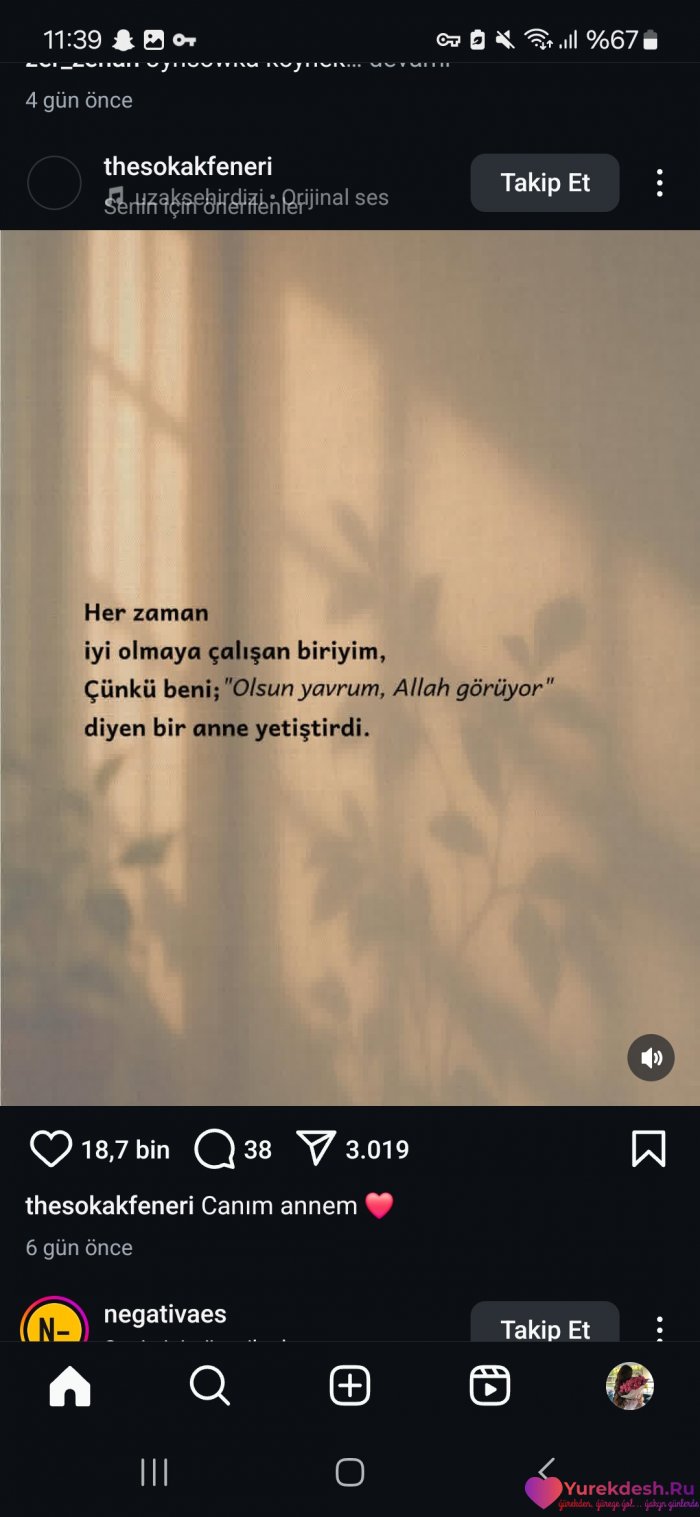This screenshot has width=700, height=1517.
Task: Open comments on thesokakfeneri post
Action: click(215, 1149)
